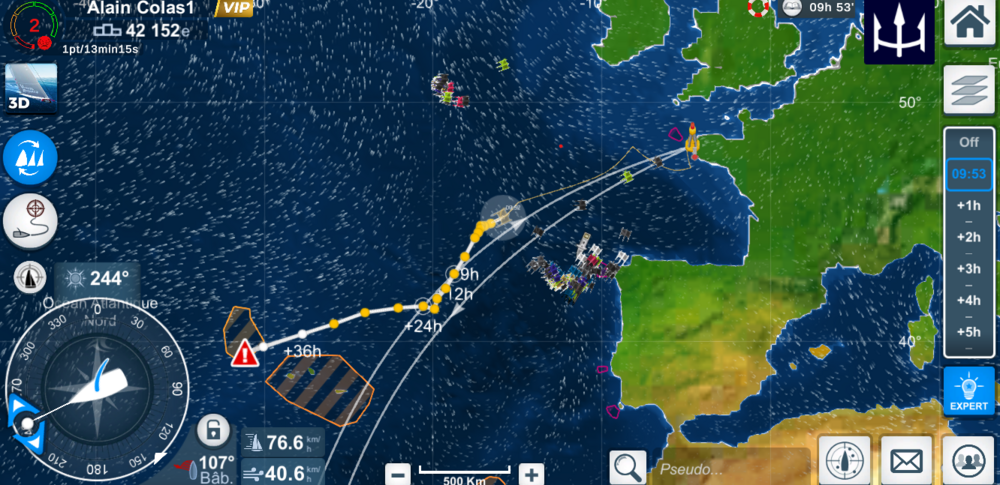Image resolution: width=1000 pixels, height=485 pixels.
Task: Turn the wind forecast Off
Action: pyautogui.click(x=969, y=142)
